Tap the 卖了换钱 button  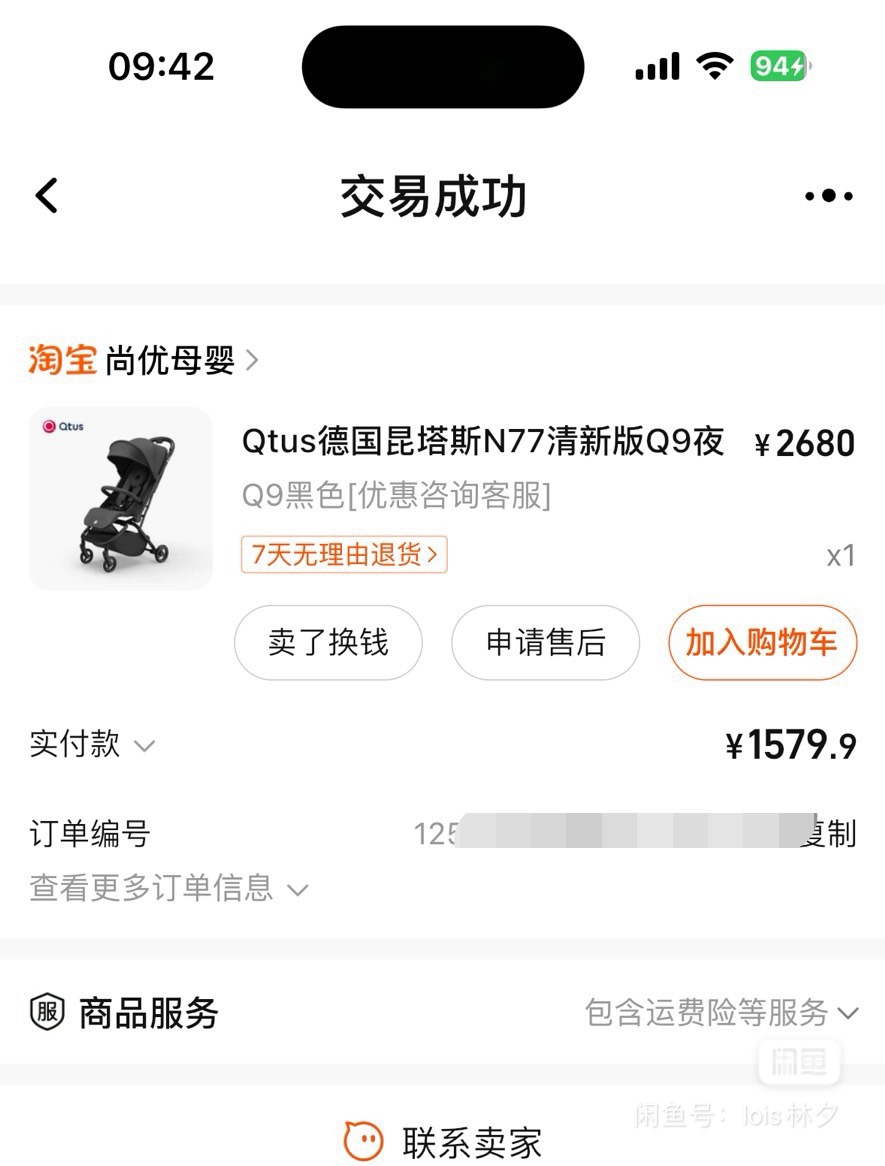coord(328,643)
